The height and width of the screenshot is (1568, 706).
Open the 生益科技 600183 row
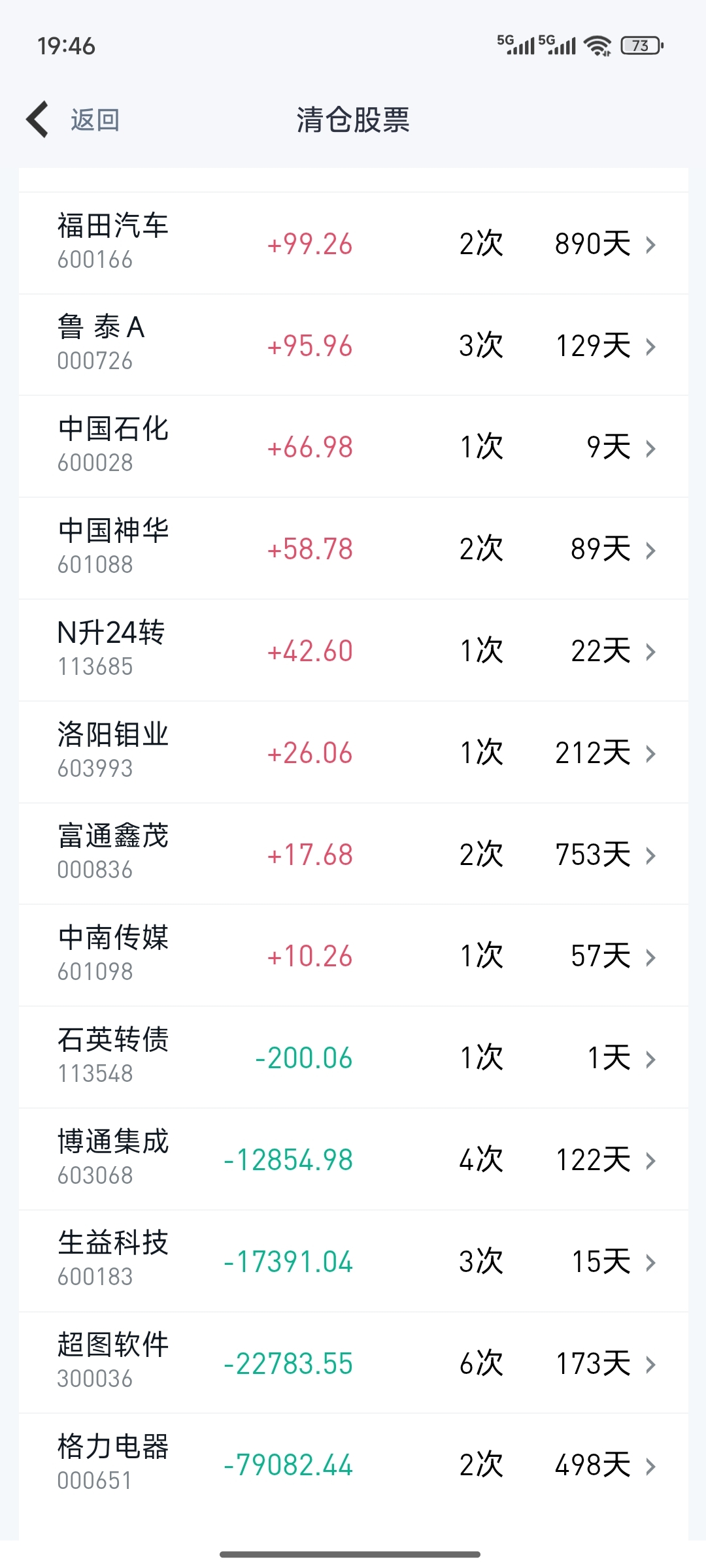[353, 1261]
